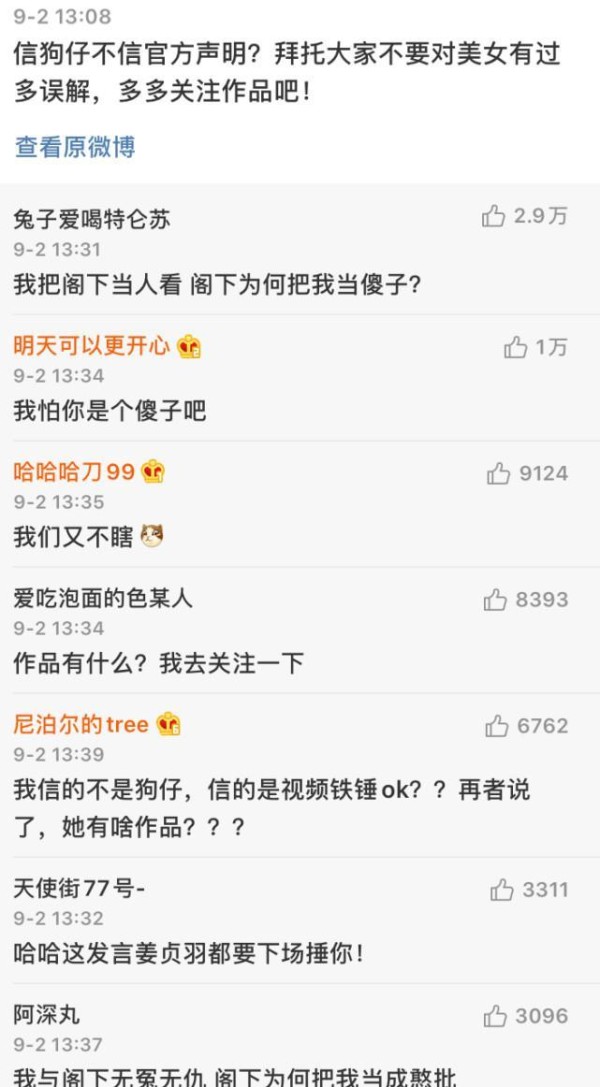The height and width of the screenshot is (1087, 600).
Task: Open the 查看原微博 link
Action: tap(75, 147)
